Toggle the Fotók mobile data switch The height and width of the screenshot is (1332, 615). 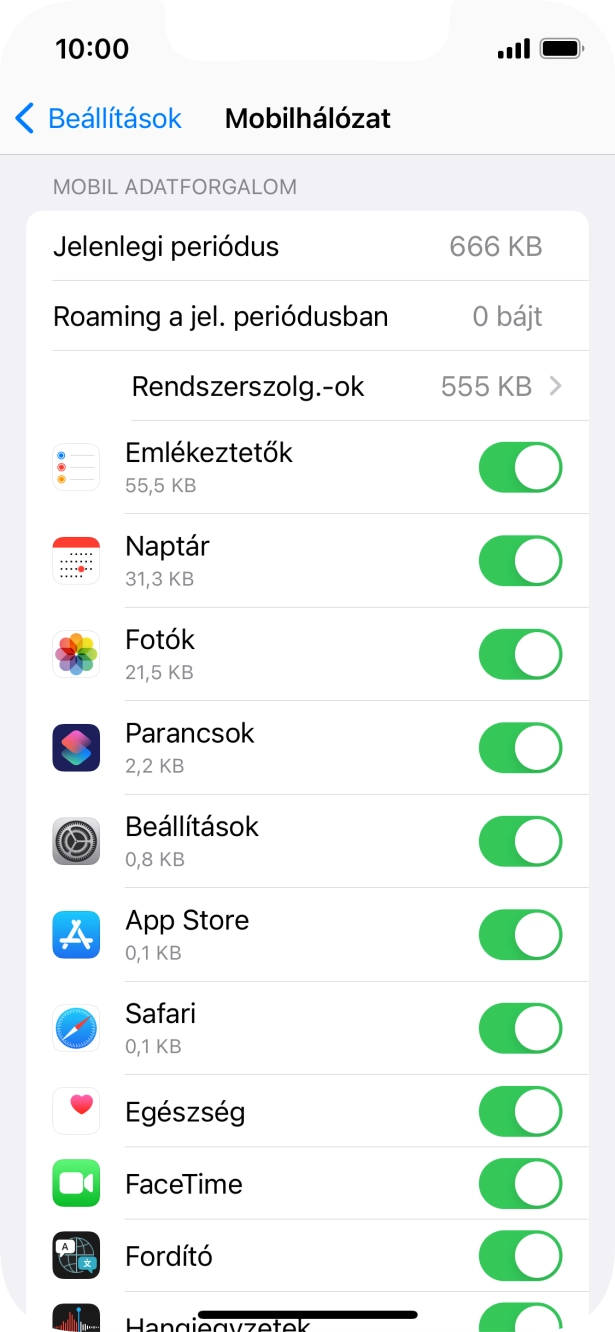pyautogui.click(x=520, y=654)
